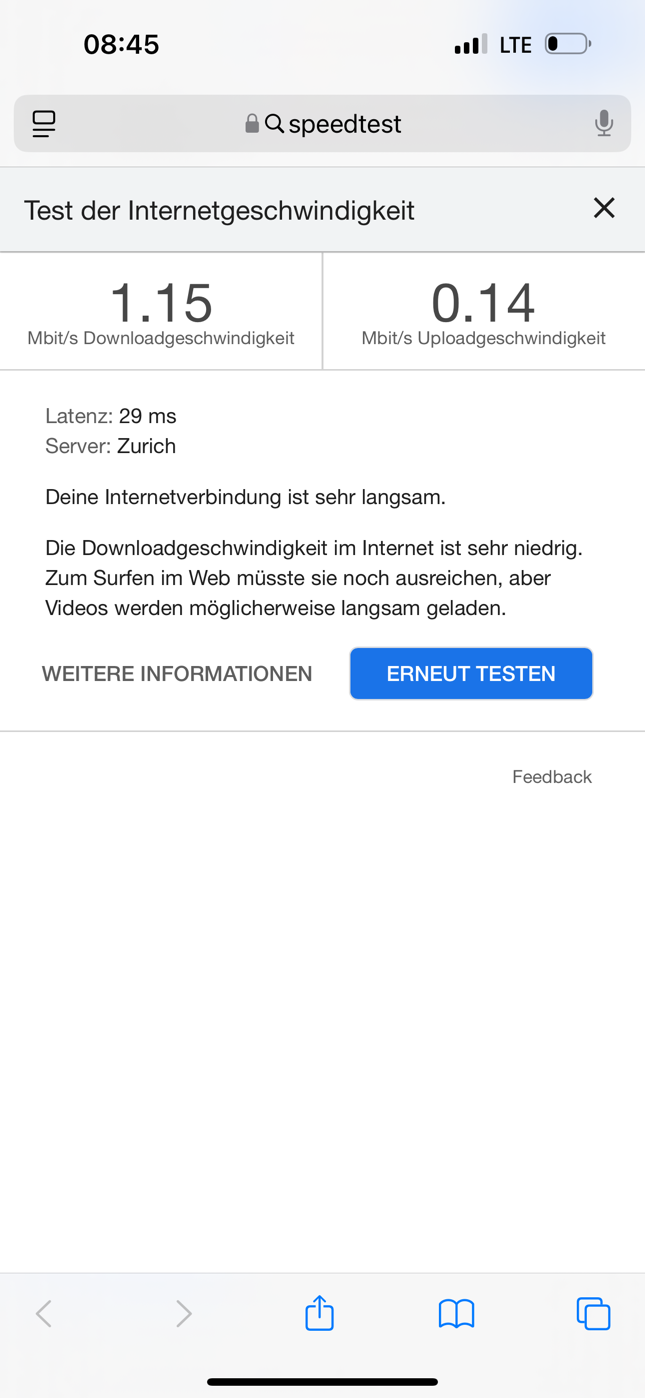Go back to the previous page
Image resolution: width=645 pixels, height=1398 pixels.
44,1313
